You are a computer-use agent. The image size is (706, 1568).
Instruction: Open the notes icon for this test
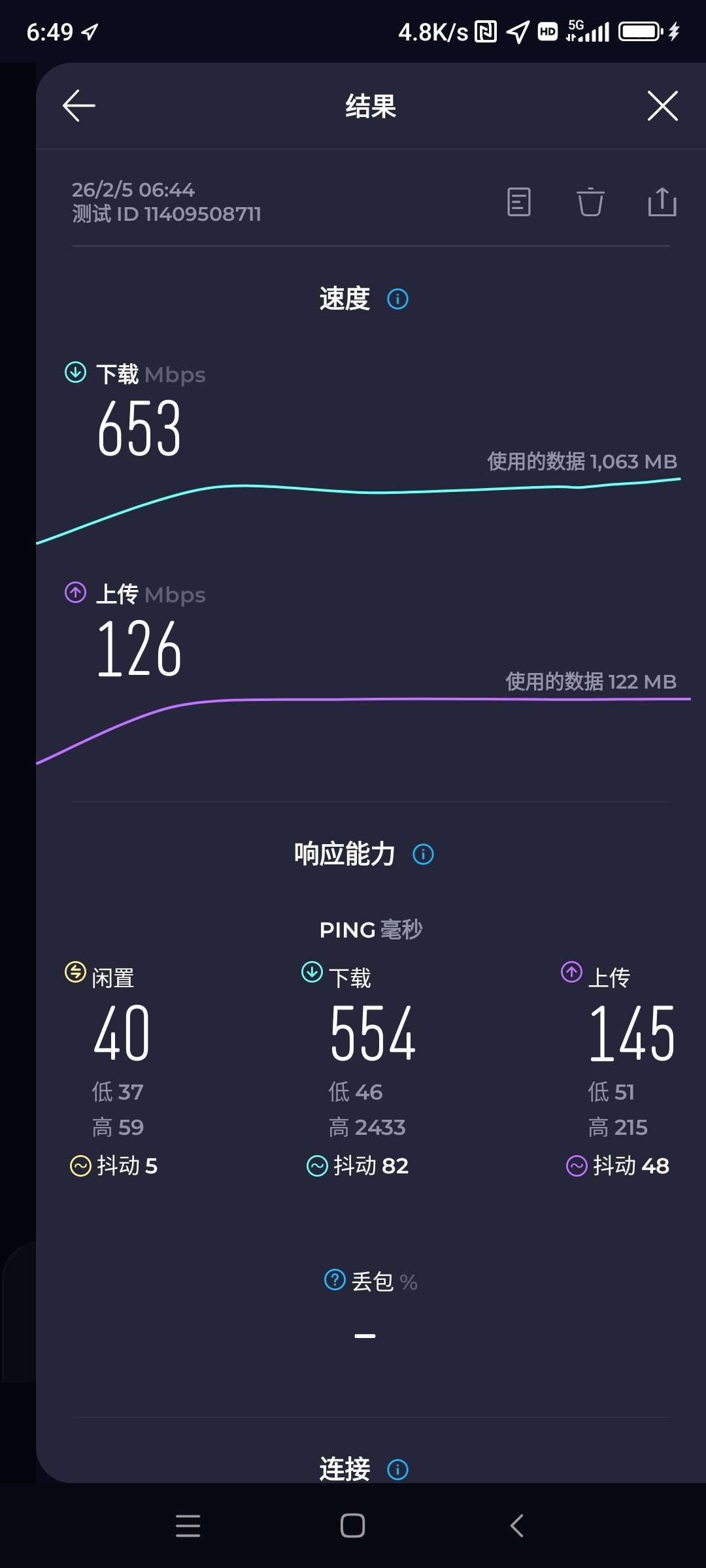(519, 202)
